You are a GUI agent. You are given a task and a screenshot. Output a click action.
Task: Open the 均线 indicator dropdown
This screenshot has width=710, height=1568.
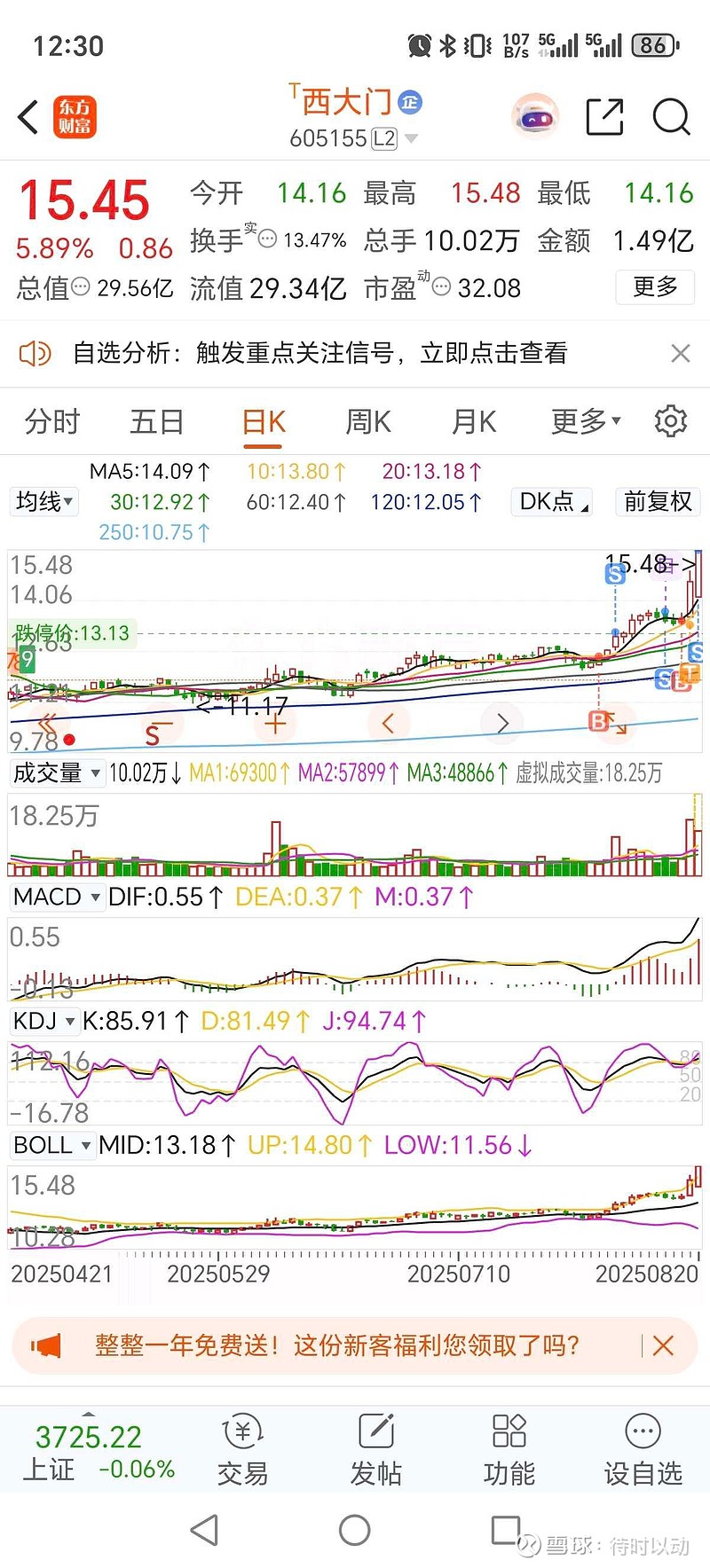(x=44, y=502)
